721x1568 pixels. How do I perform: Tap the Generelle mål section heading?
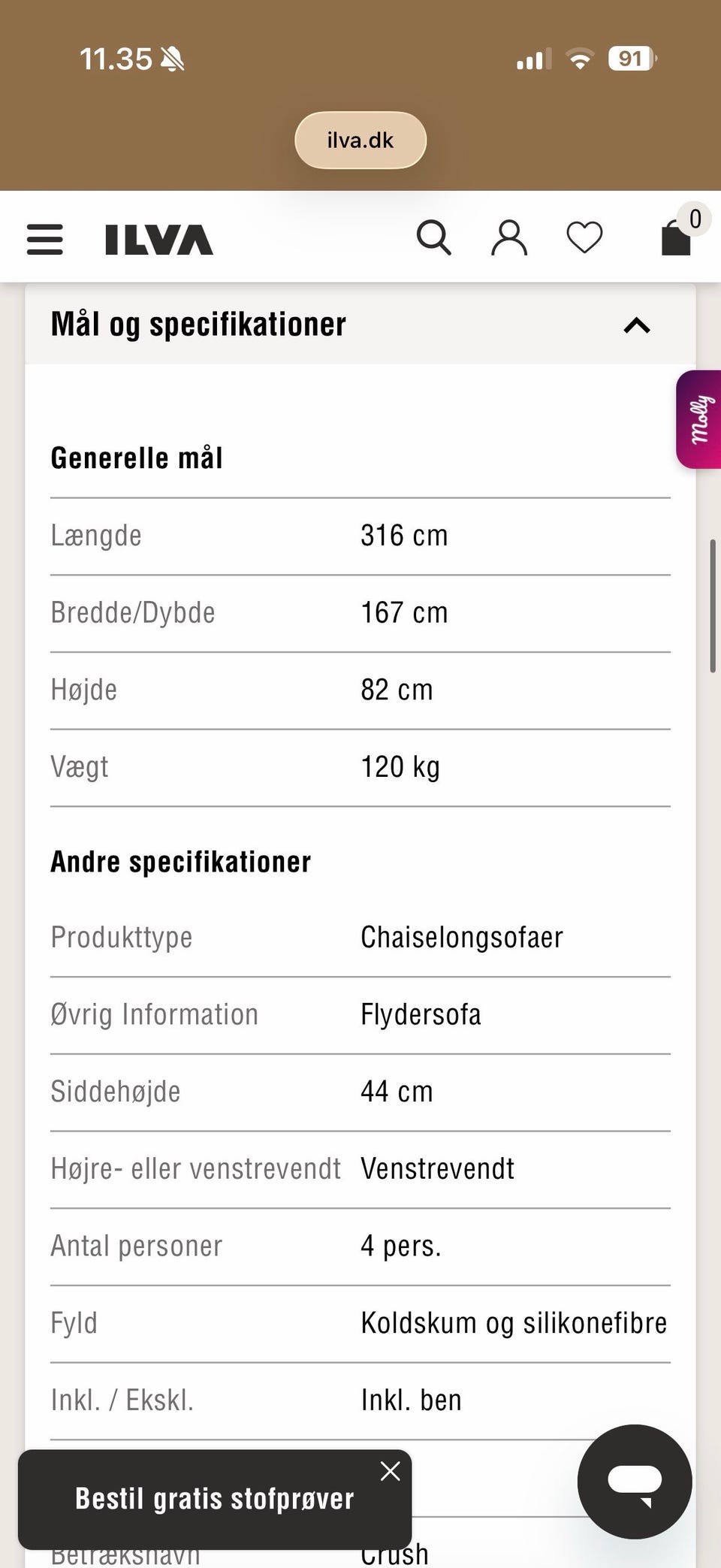coord(137,457)
